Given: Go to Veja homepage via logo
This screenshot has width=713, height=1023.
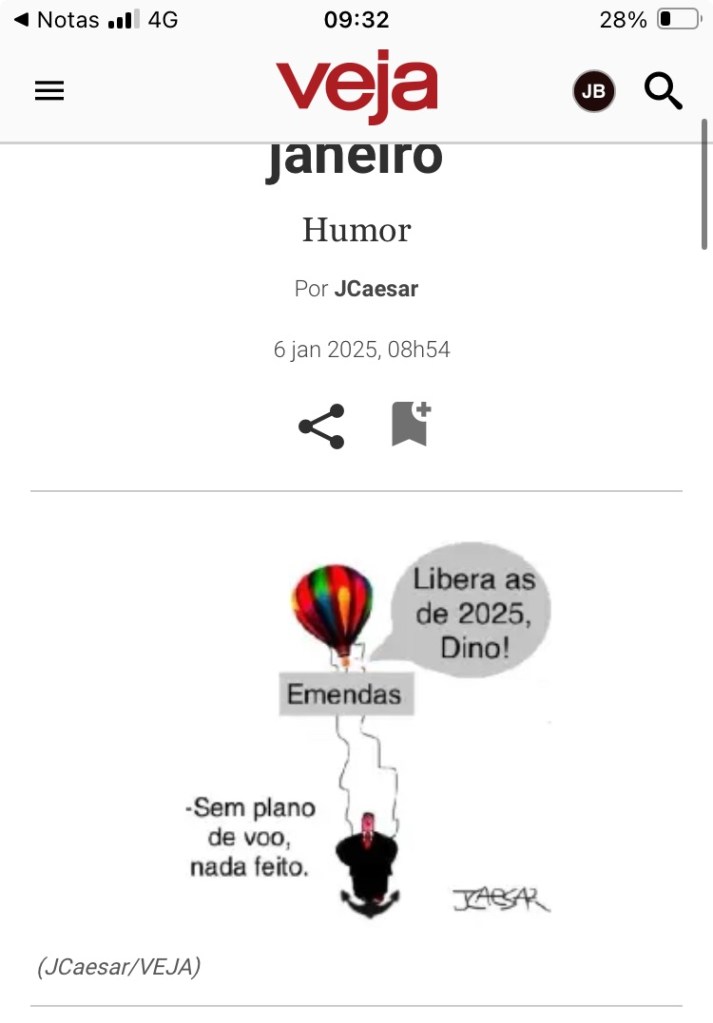Looking at the screenshot, I should [x=357, y=86].
